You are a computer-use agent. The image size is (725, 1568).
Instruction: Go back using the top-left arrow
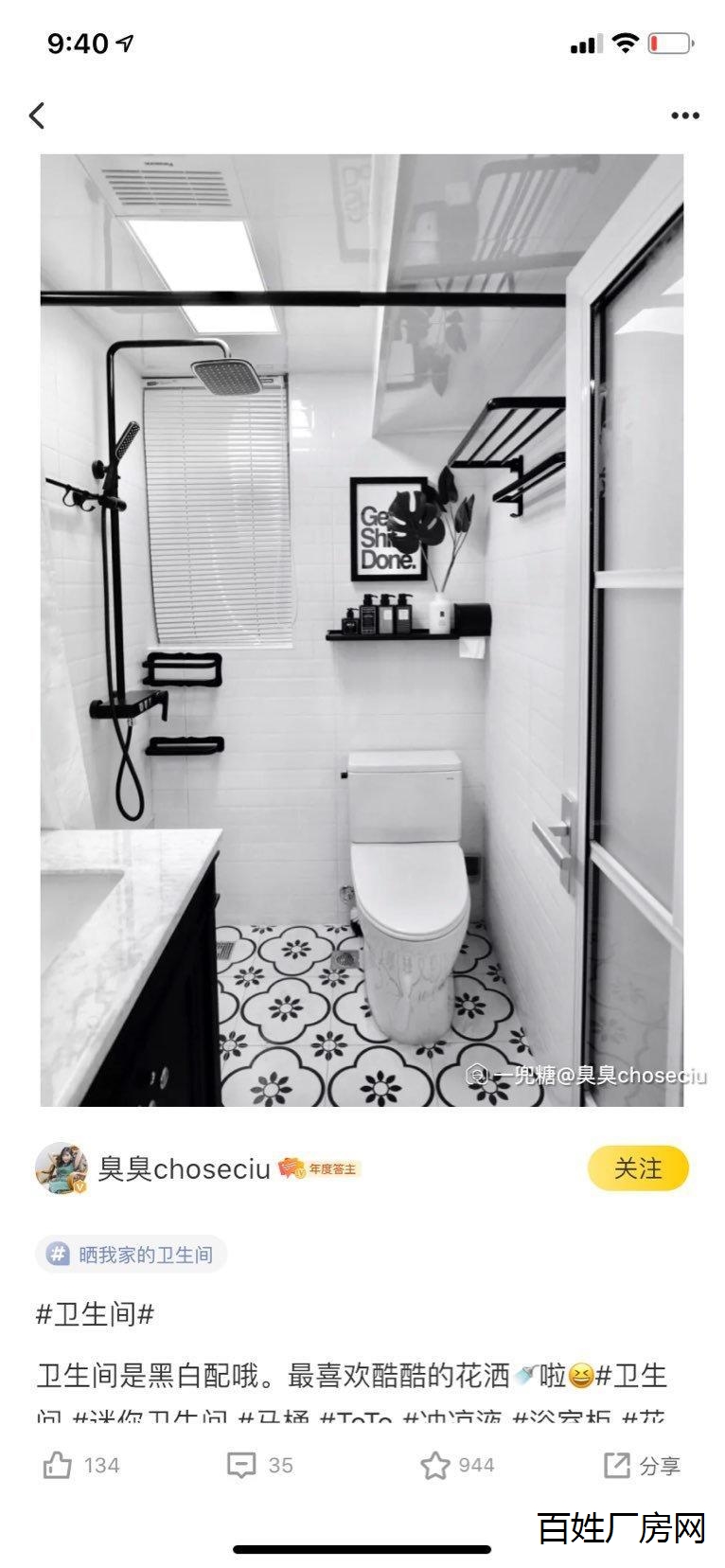(37, 116)
